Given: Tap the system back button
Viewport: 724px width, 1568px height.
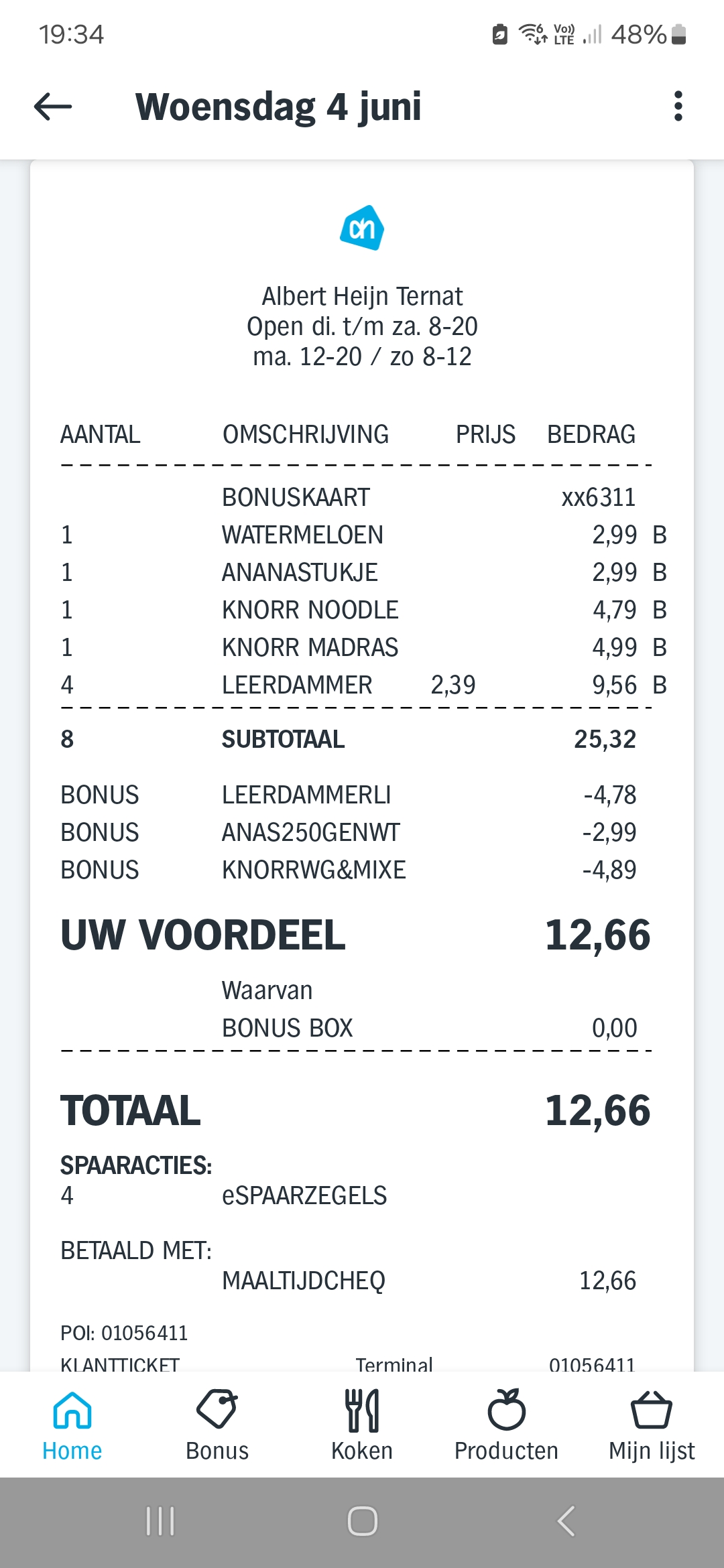Looking at the screenshot, I should (x=566, y=1521).
